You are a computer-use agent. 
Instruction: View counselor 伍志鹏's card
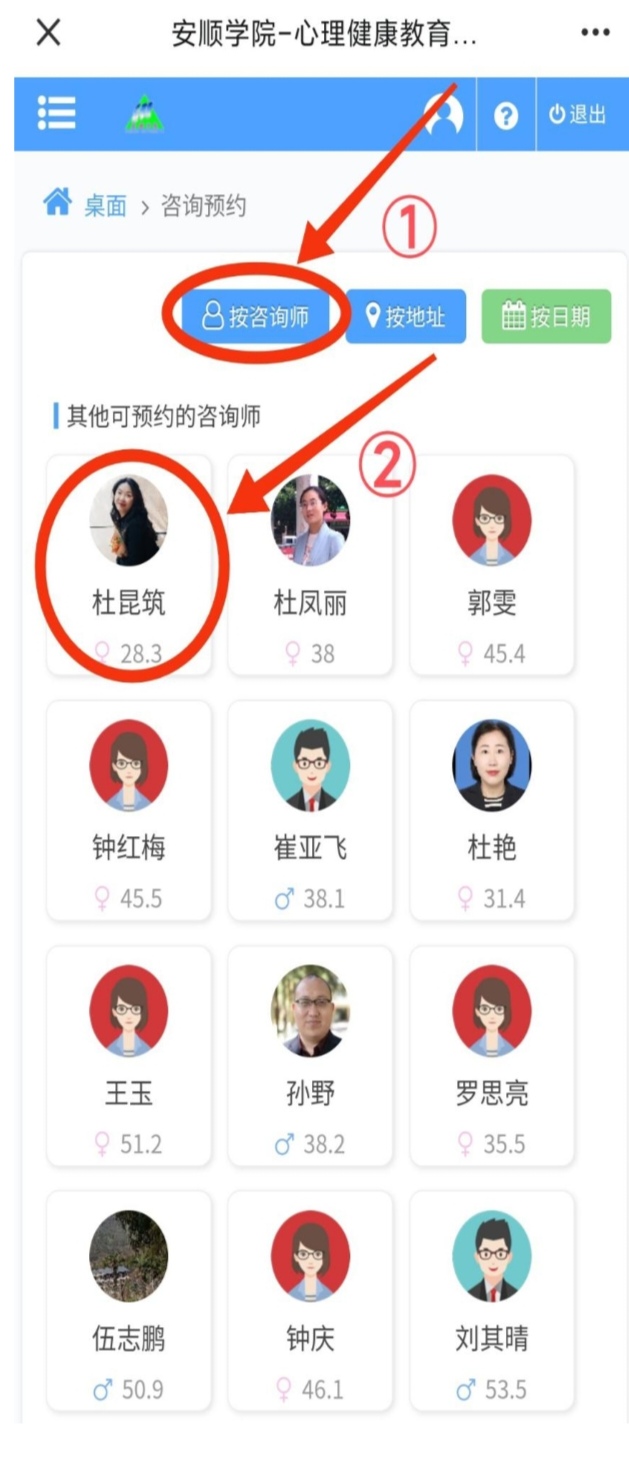129,1300
